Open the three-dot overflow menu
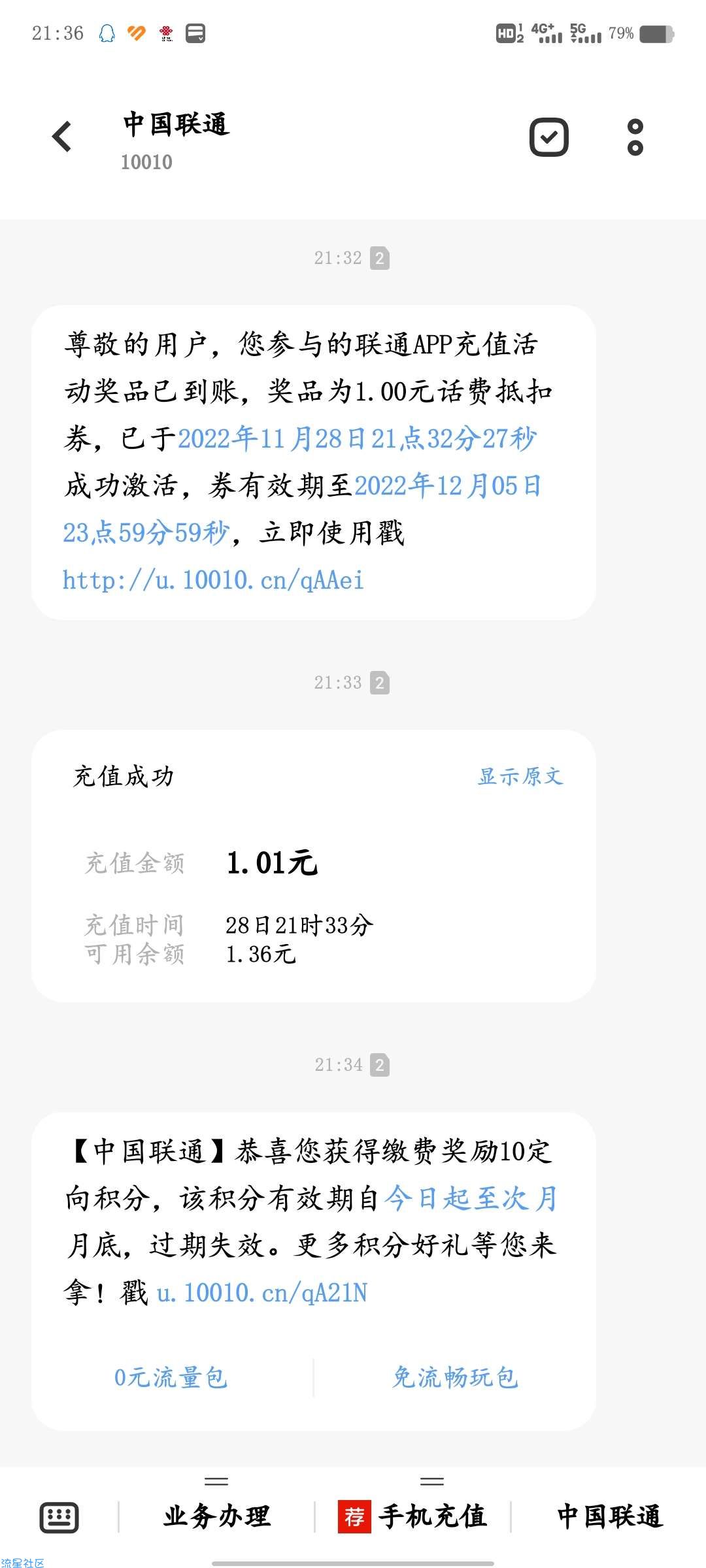 [x=635, y=137]
